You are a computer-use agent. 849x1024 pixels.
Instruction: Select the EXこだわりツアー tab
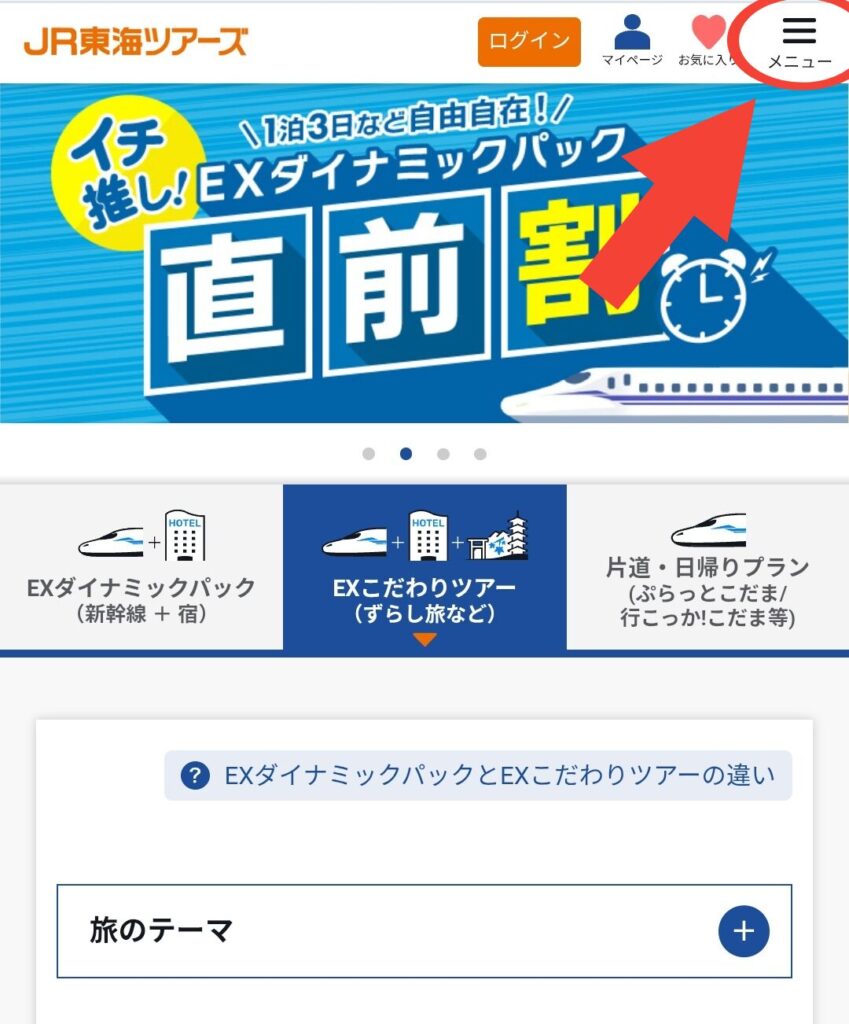425,567
